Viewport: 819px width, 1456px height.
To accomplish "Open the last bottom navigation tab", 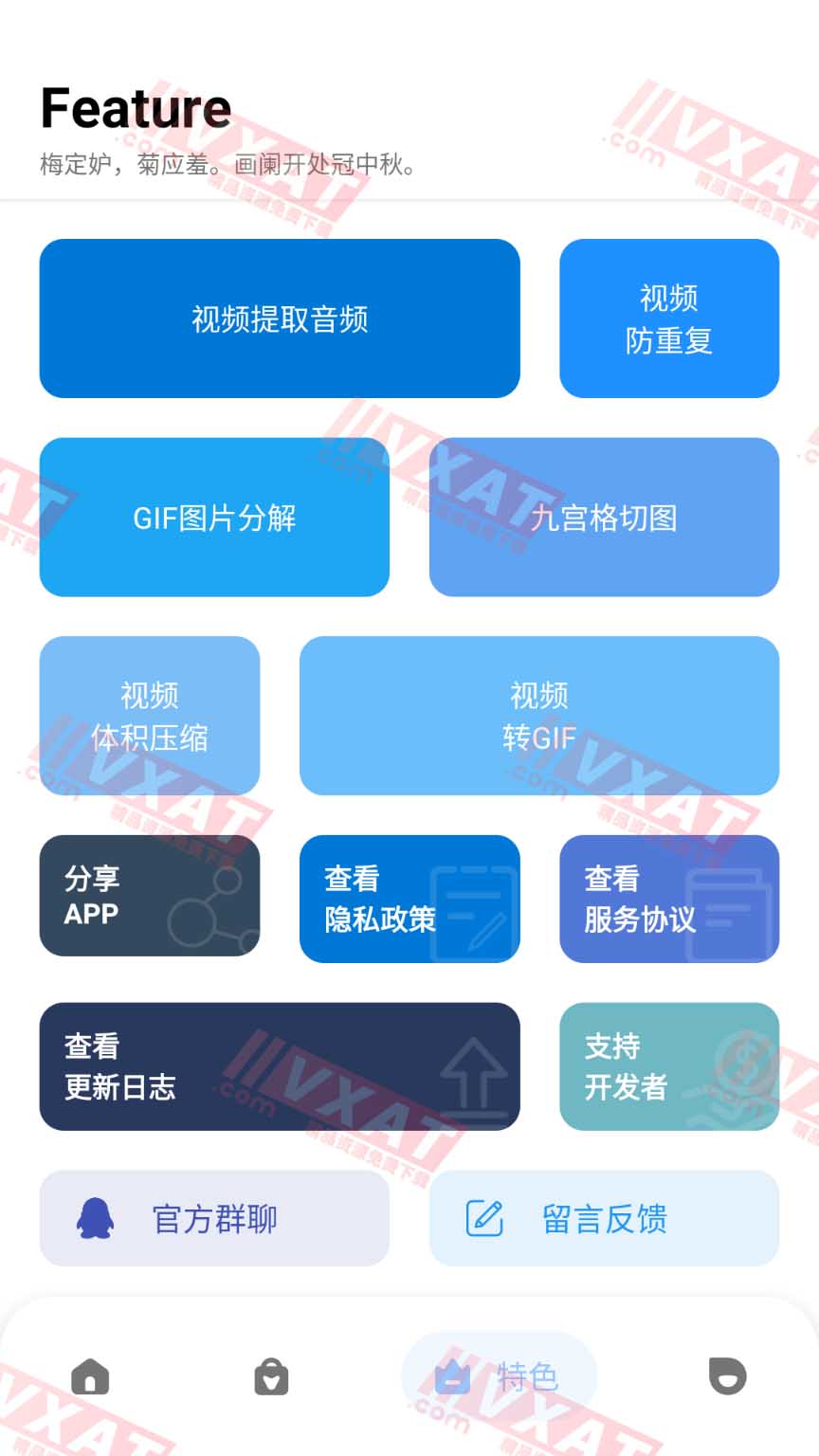I will tap(727, 1376).
